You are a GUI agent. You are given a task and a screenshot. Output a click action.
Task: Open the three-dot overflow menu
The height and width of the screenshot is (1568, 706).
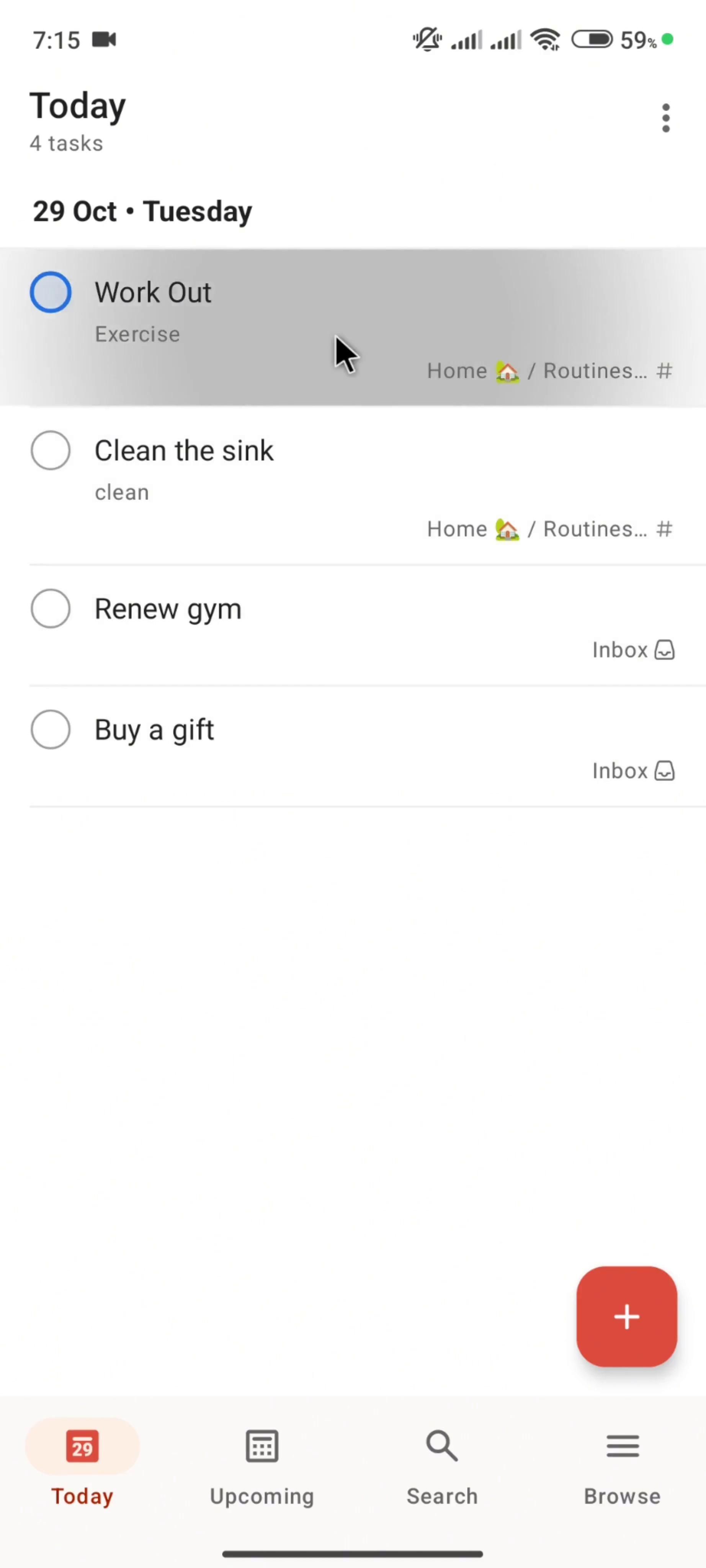click(x=666, y=118)
